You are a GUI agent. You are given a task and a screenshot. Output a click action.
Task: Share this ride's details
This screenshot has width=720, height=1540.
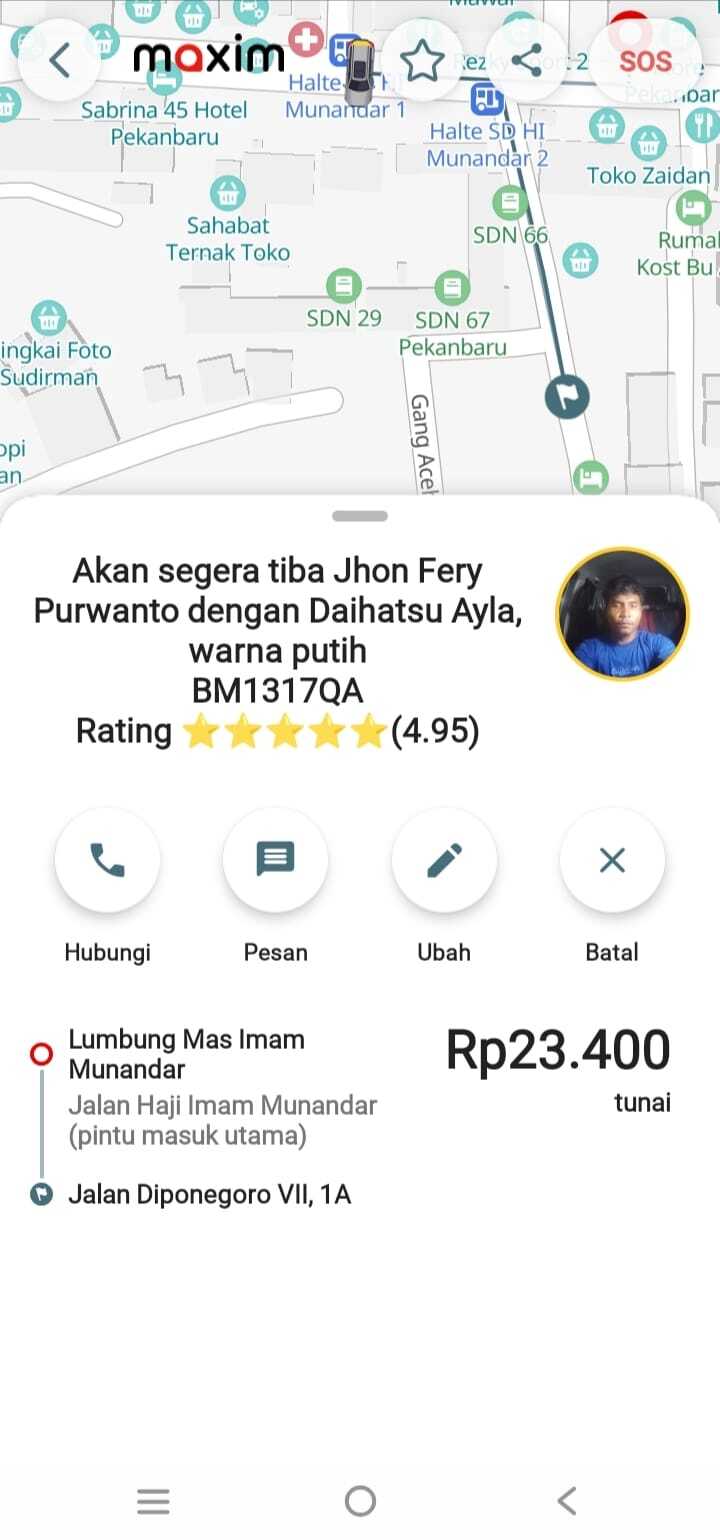[527, 61]
